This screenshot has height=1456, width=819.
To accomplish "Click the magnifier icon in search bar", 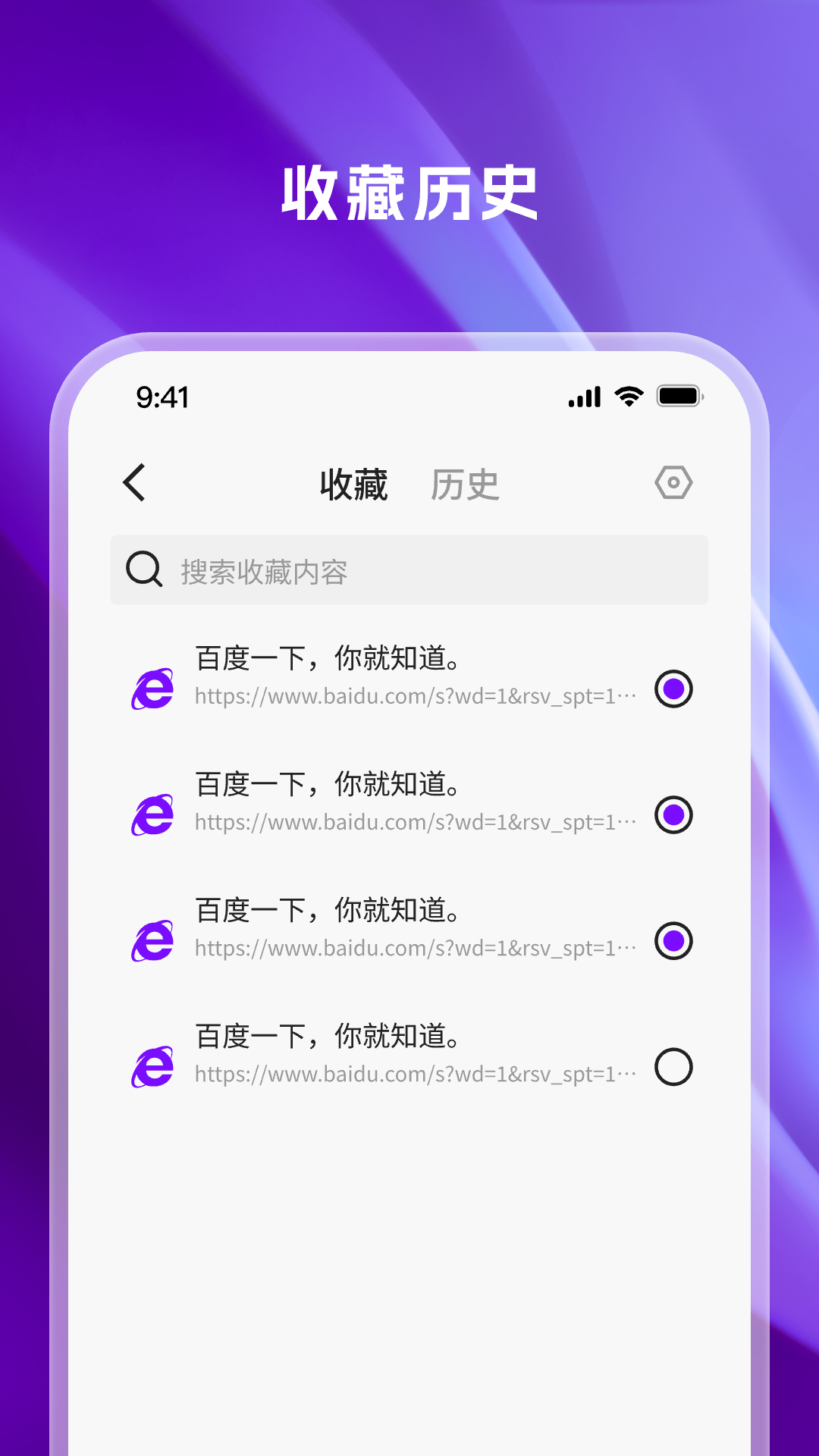I will click(x=144, y=571).
